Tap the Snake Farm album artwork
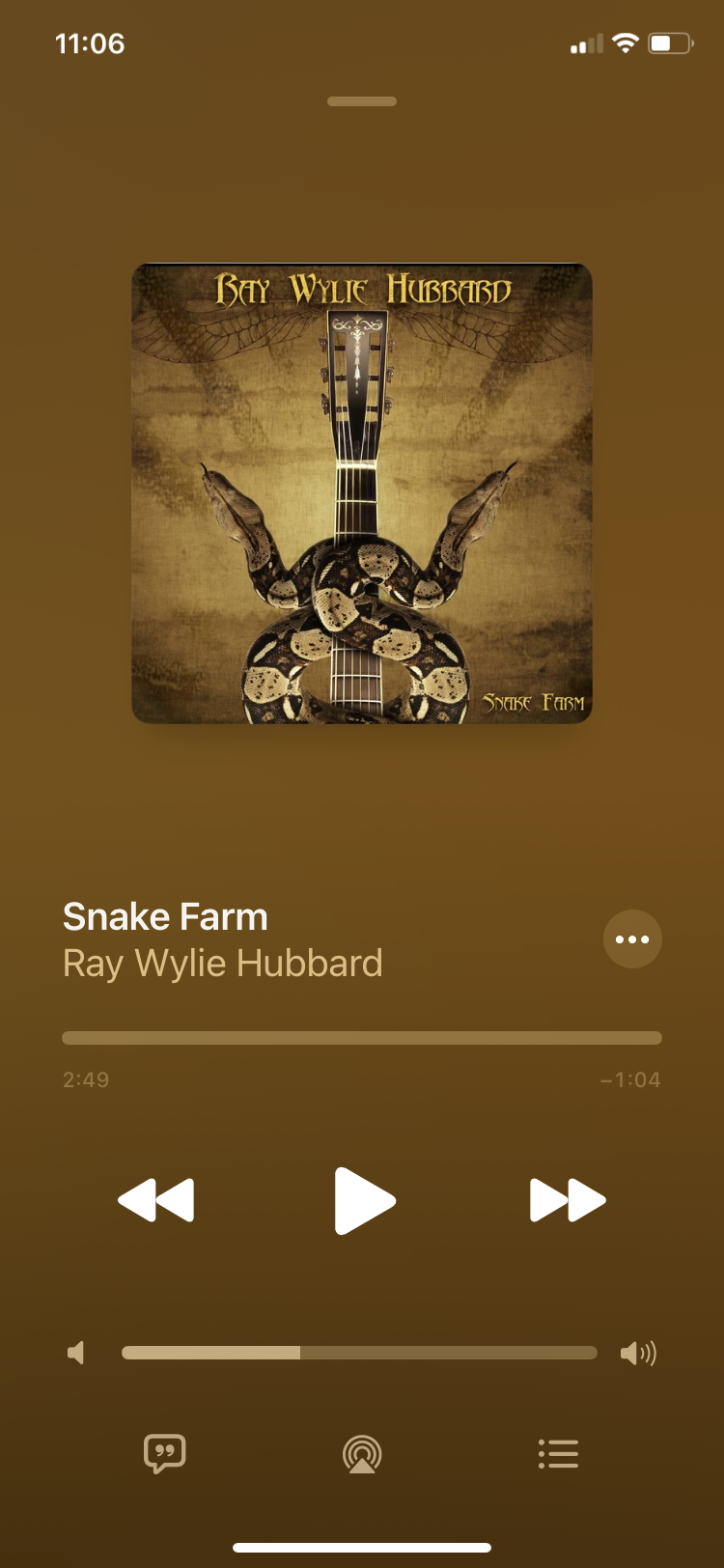This screenshot has width=724, height=1568. tap(362, 493)
